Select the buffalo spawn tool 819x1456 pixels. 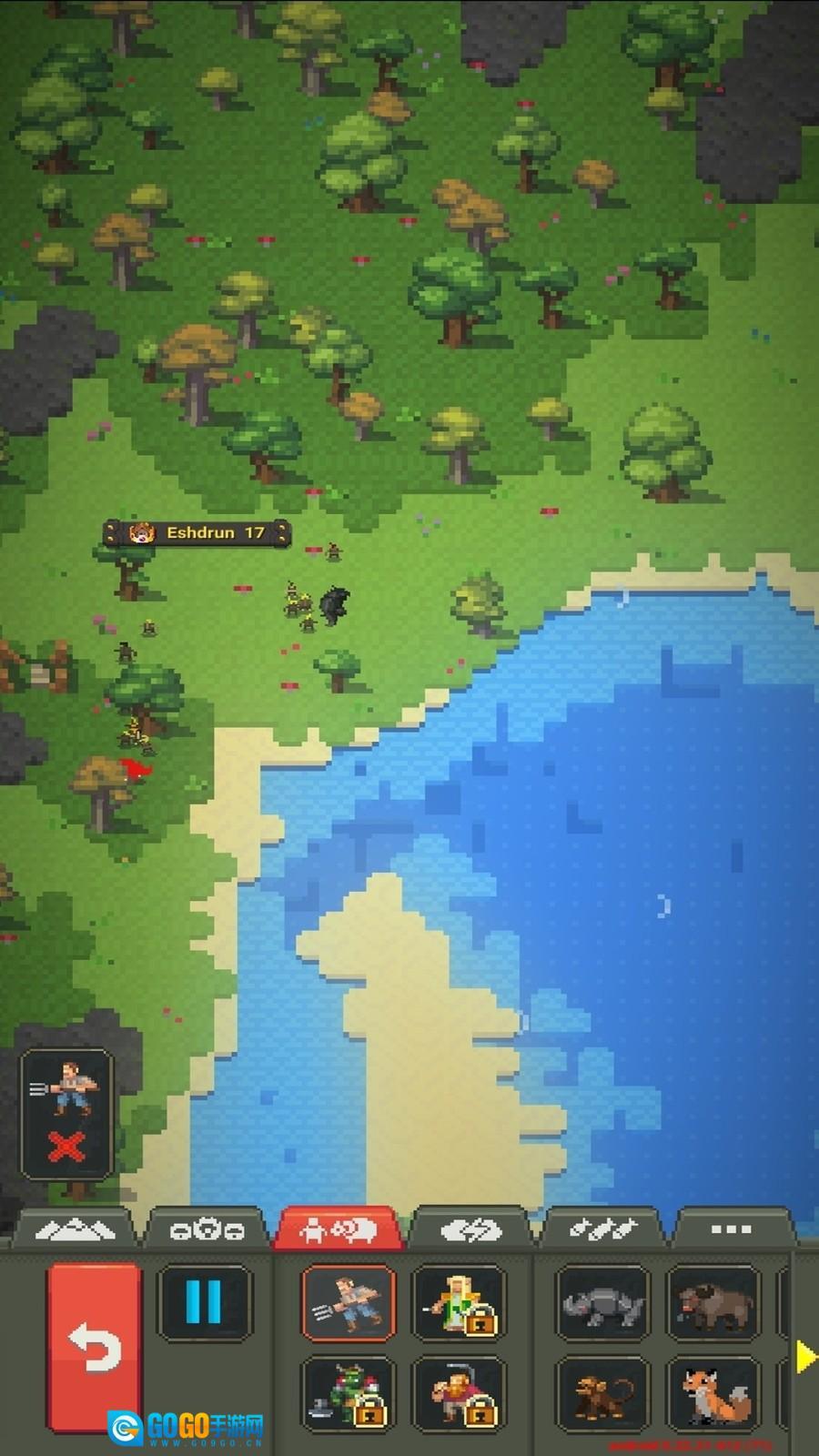pos(713,1302)
